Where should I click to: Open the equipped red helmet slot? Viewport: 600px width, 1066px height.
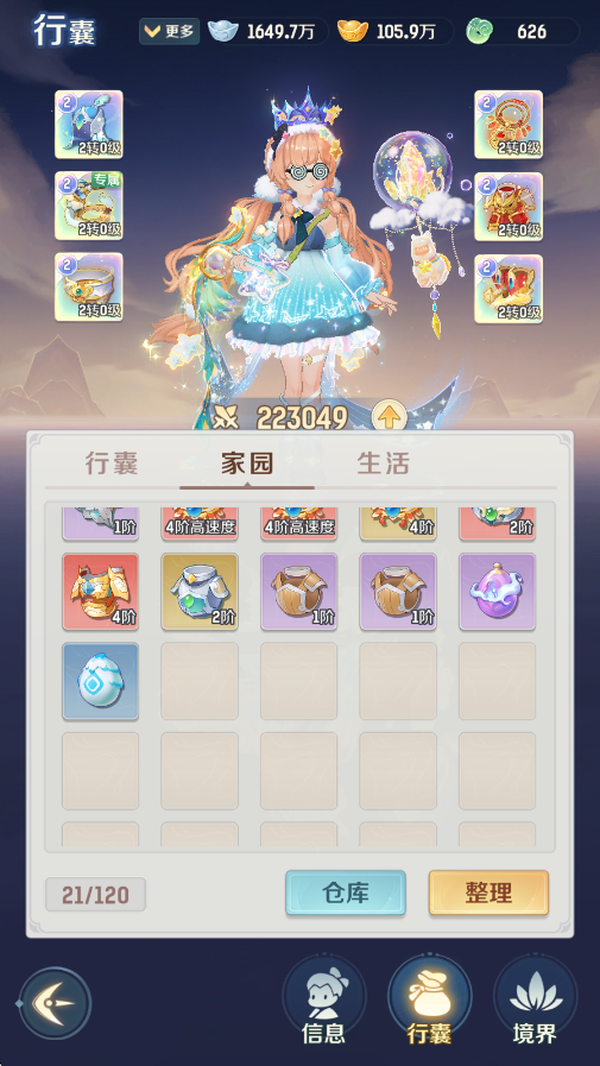(508, 287)
